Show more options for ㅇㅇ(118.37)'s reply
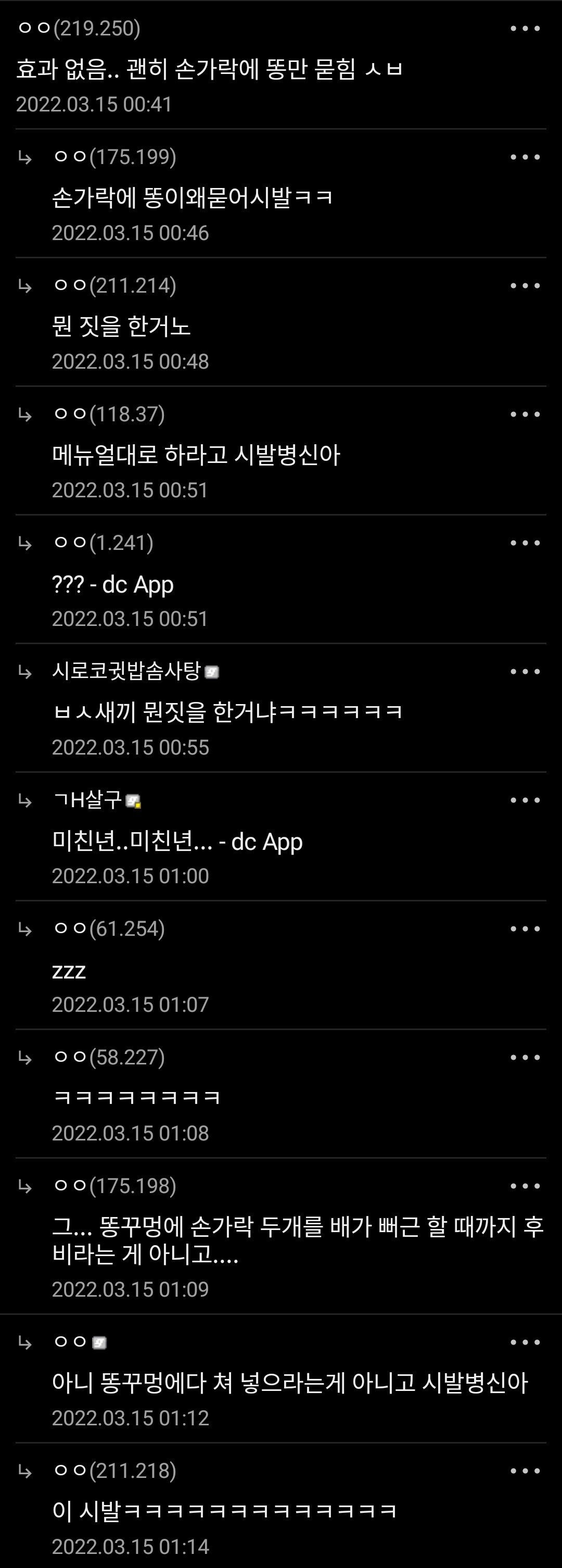 click(525, 415)
